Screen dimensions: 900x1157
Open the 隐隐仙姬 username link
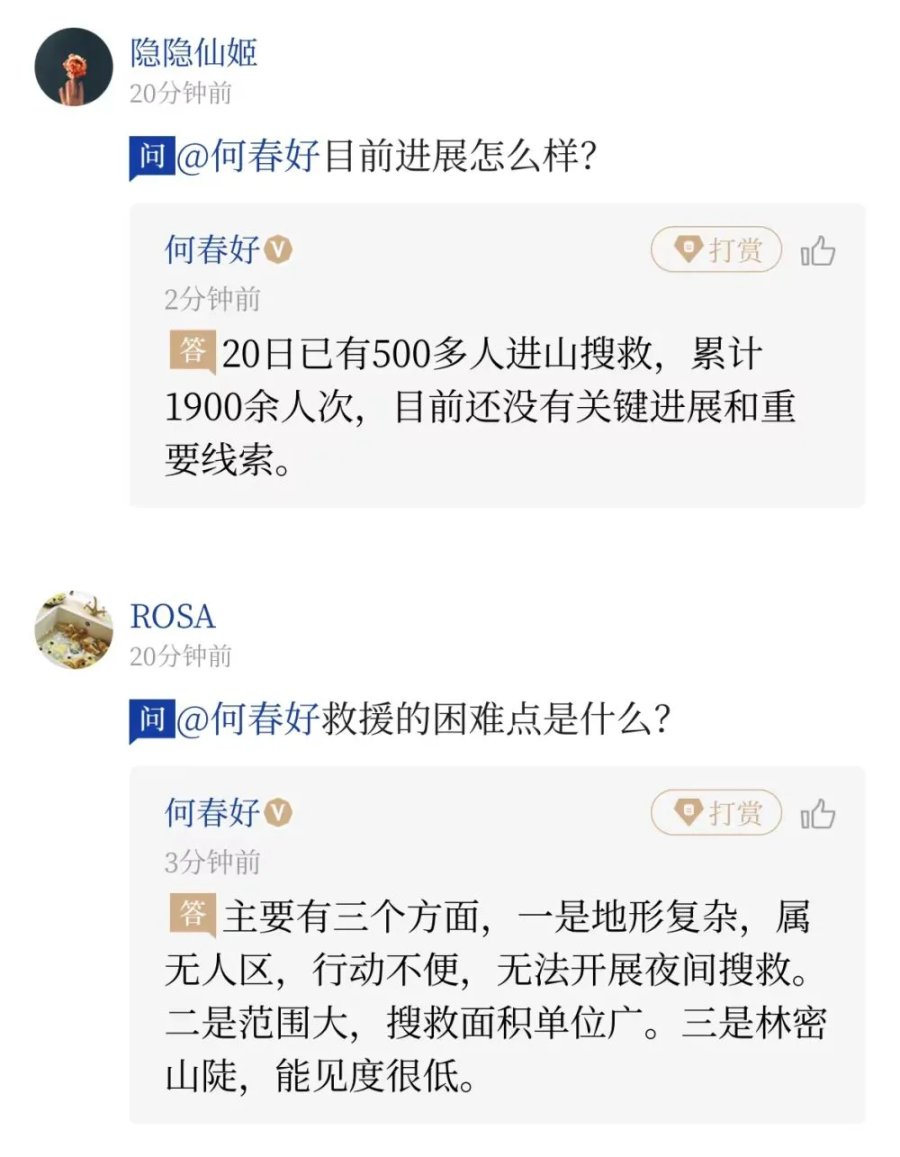tap(194, 52)
